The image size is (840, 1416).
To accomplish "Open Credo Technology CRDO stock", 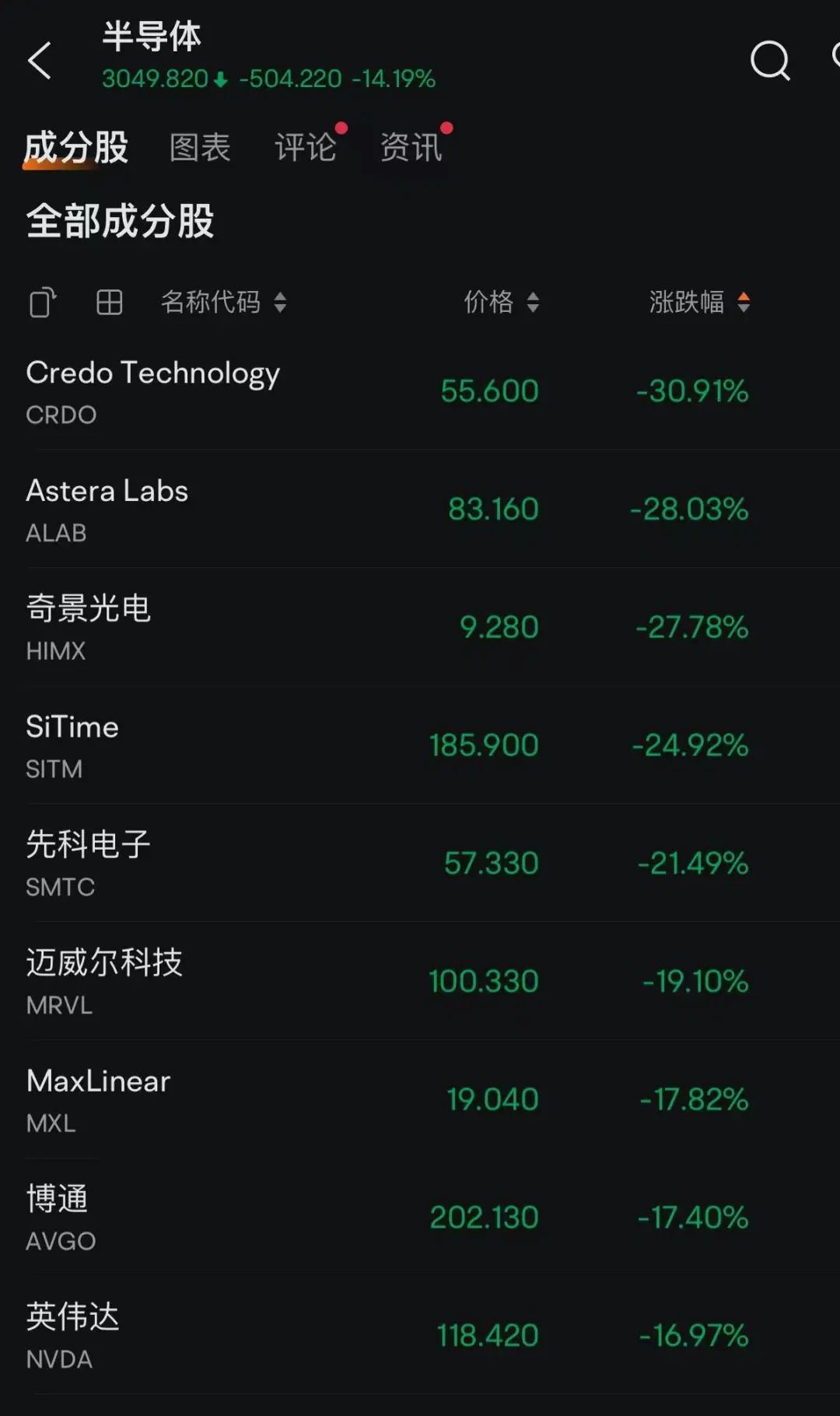I will click(152, 391).
